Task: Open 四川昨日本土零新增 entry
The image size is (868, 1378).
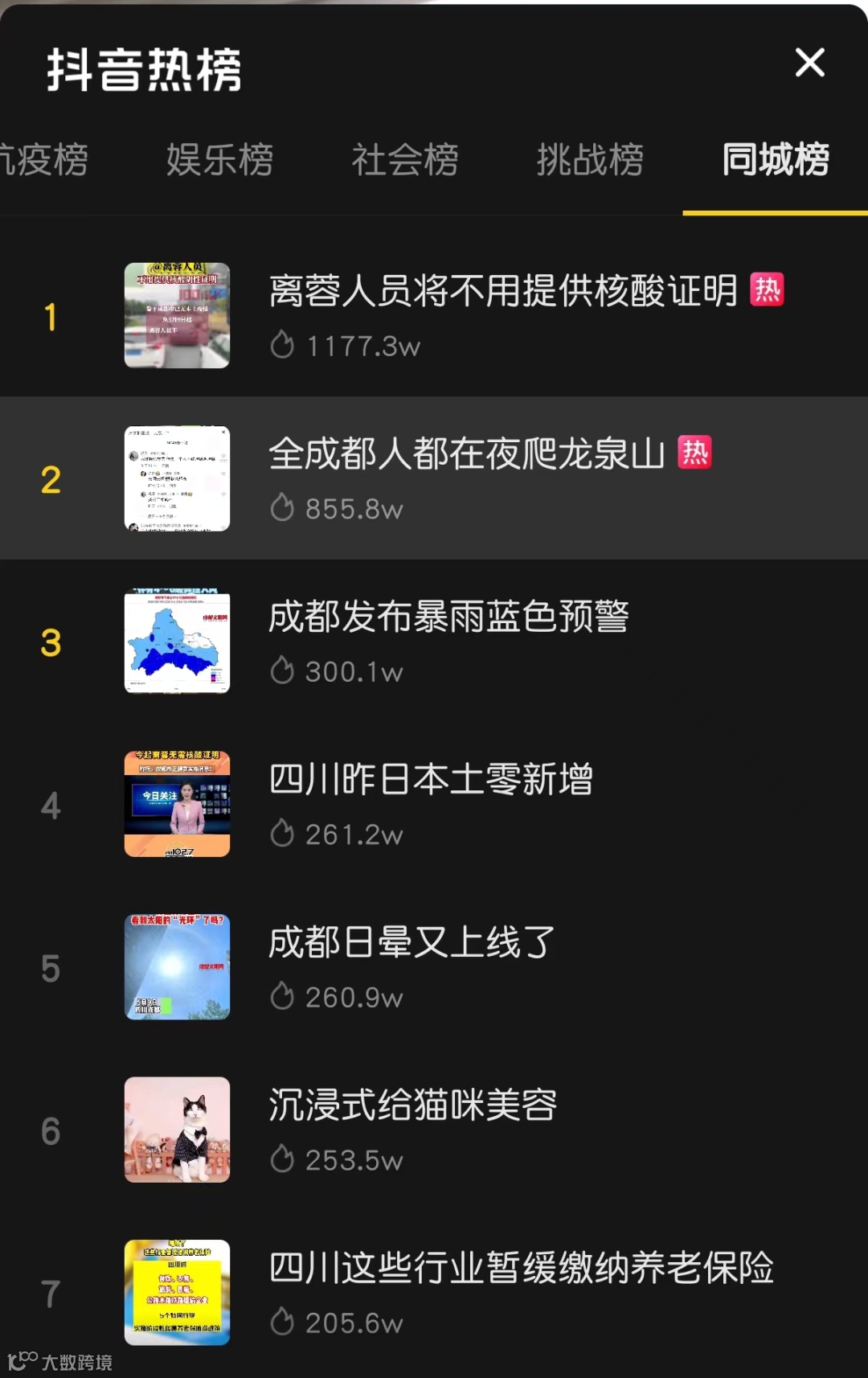Action: (x=431, y=781)
